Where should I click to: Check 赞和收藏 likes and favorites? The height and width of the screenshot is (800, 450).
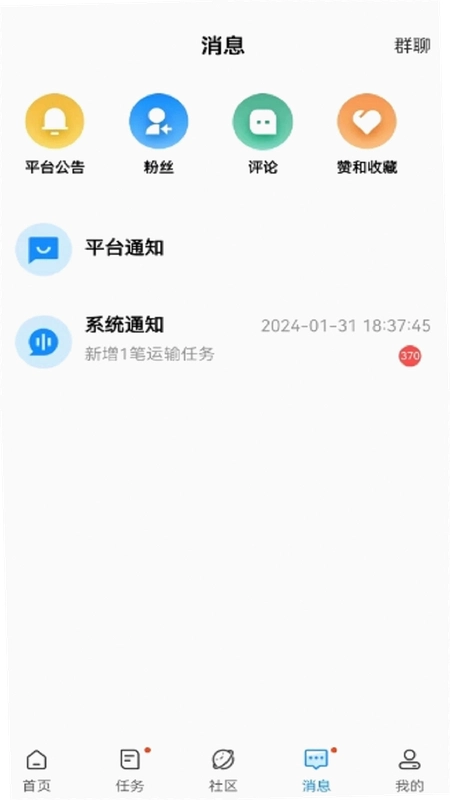pyautogui.click(x=367, y=134)
